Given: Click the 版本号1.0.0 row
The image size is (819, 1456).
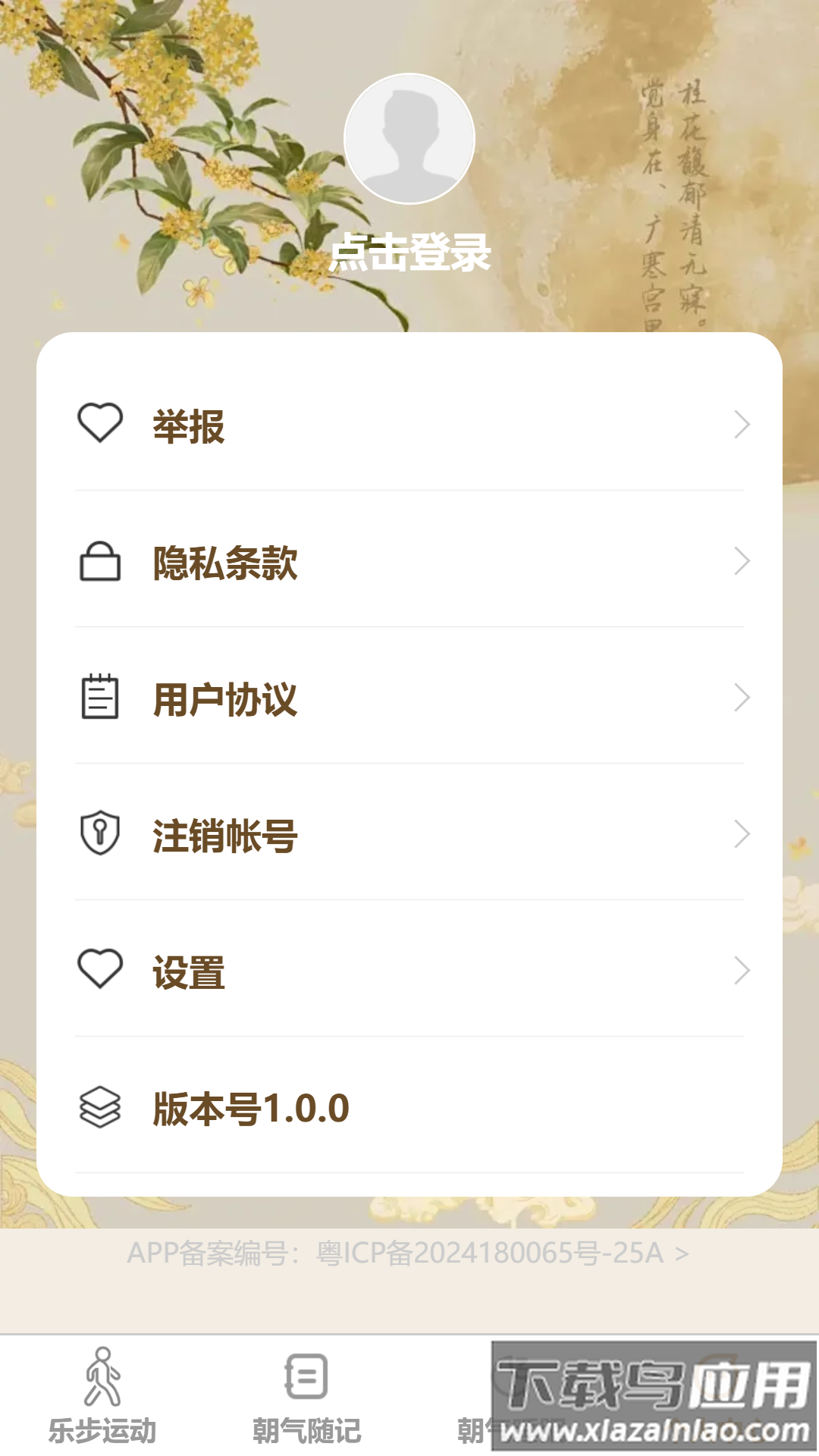Looking at the screenshot, I should pyautogui.click(x=250, y=1107).
